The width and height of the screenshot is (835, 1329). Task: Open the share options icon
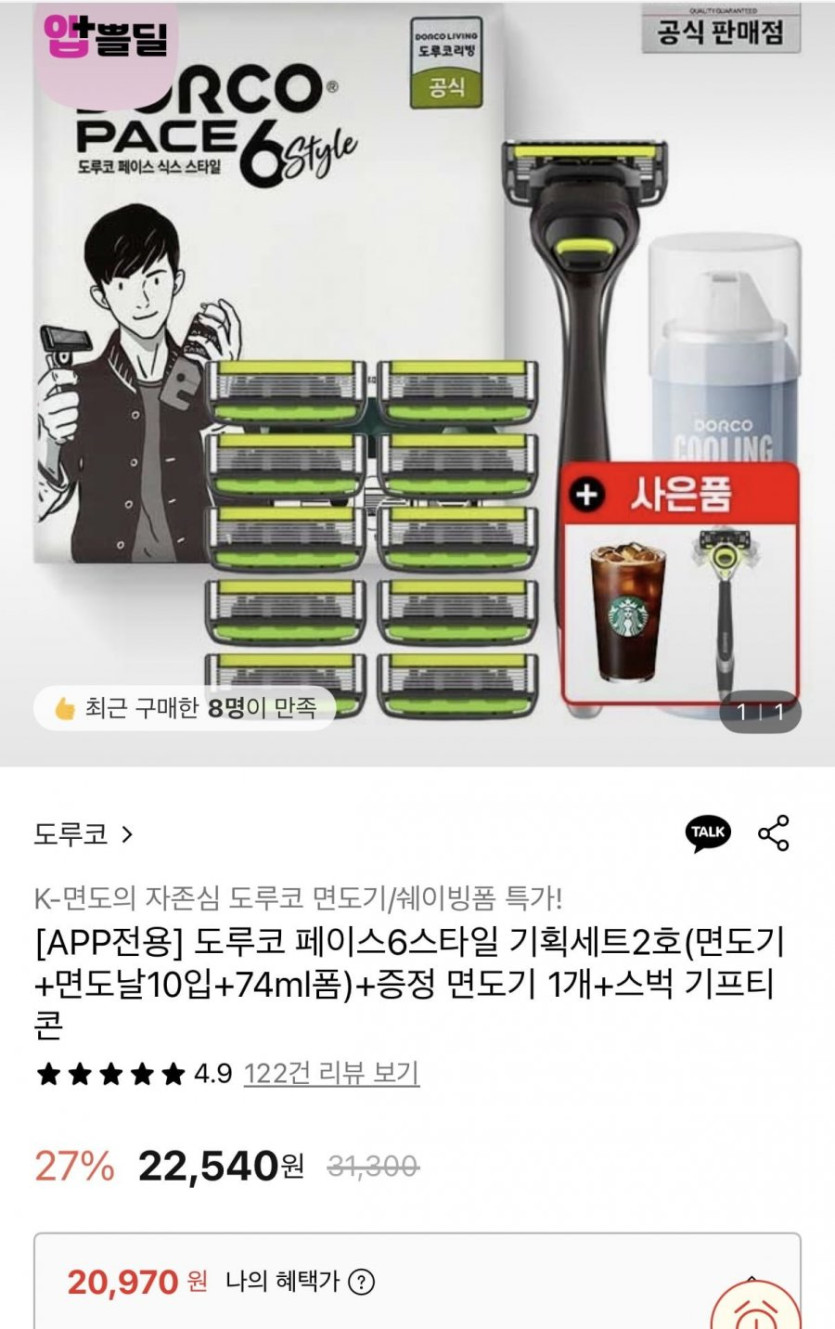pyautogui.click(x=773, y=833)
